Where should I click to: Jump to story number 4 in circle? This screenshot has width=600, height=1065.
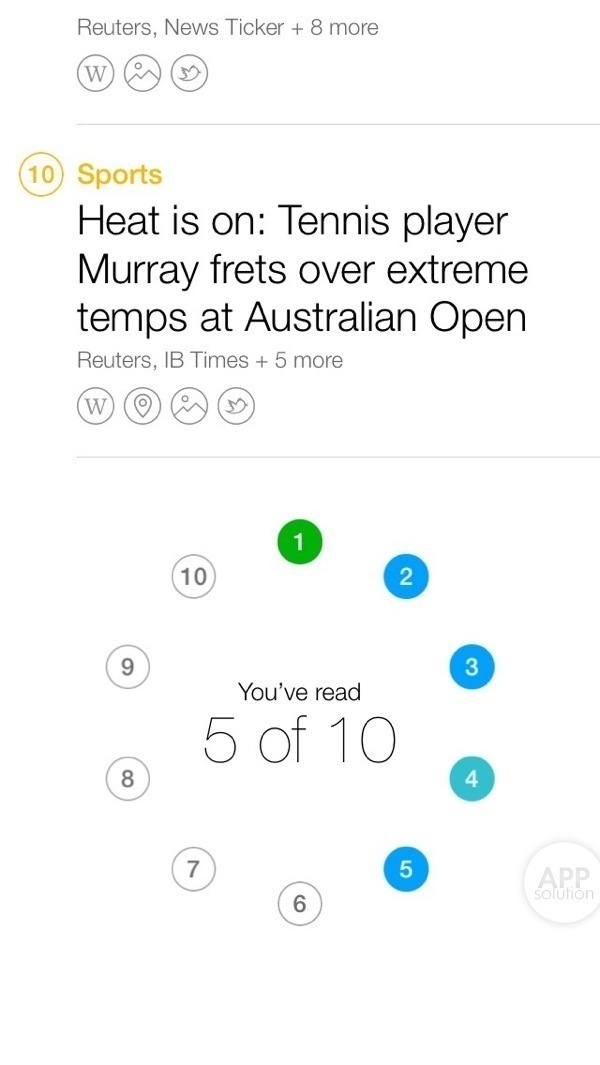472,778
